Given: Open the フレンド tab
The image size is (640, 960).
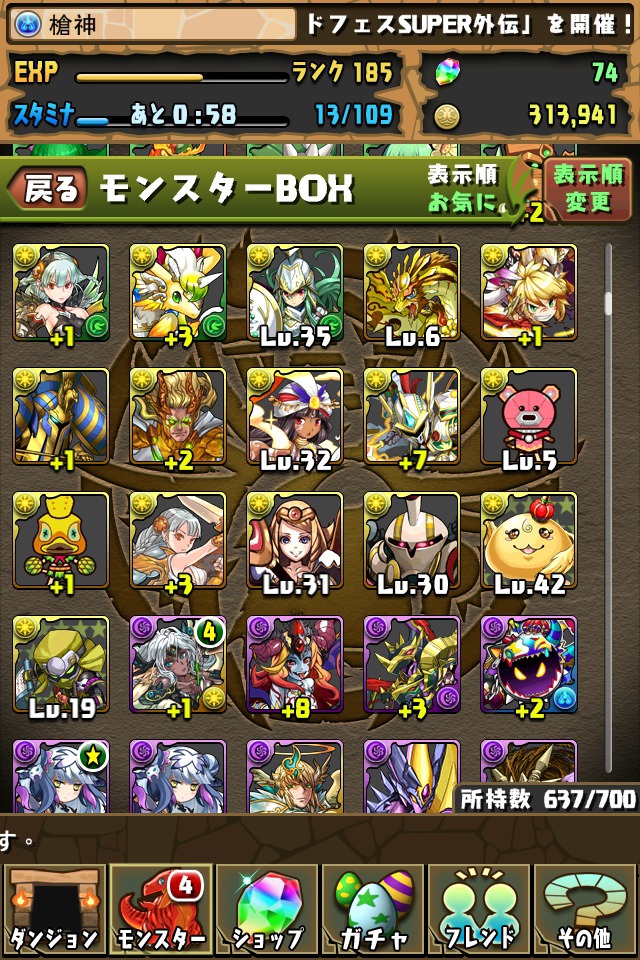Looking at the screenshot, I should (x=480, y=910).
